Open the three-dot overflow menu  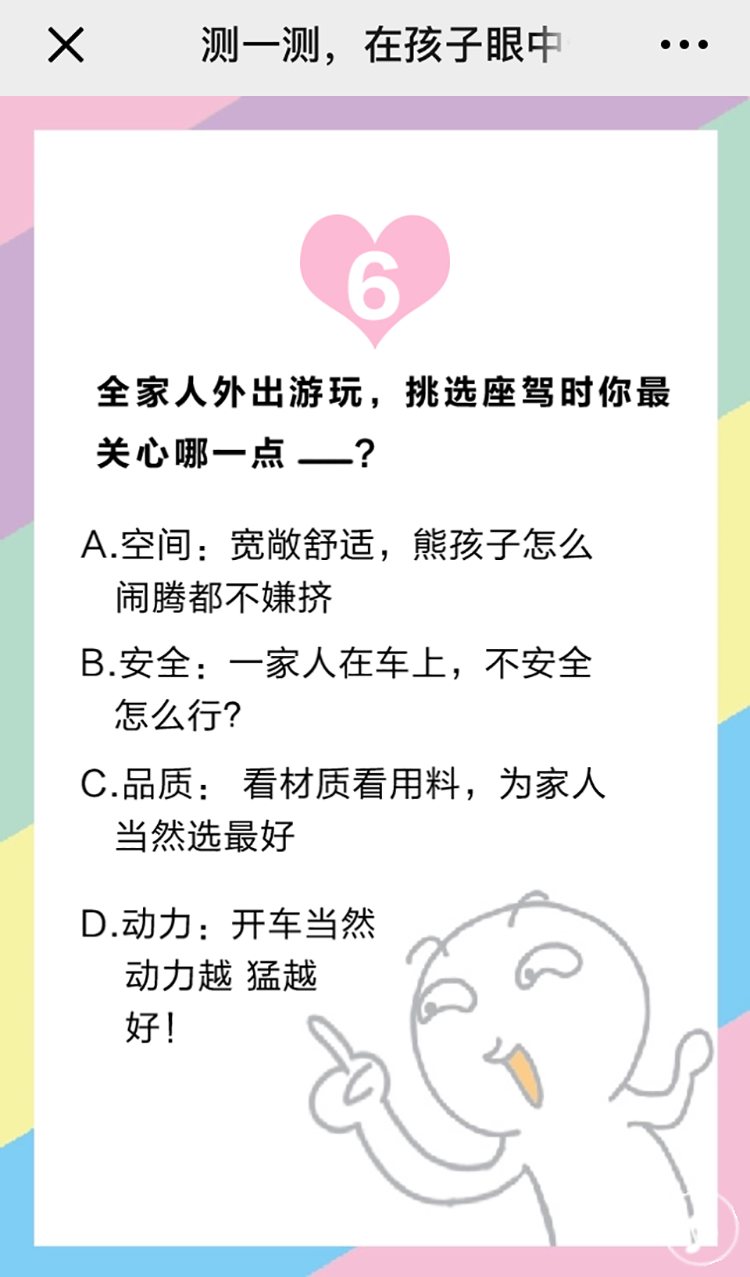tap(684, 45)
